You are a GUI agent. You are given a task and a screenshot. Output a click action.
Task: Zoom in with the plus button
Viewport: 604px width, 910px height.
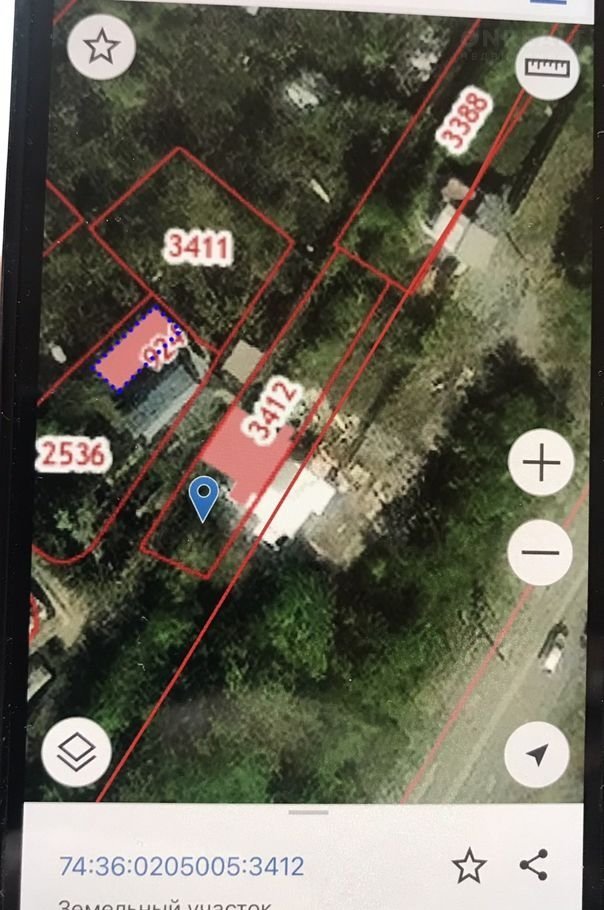click(541, 463)
